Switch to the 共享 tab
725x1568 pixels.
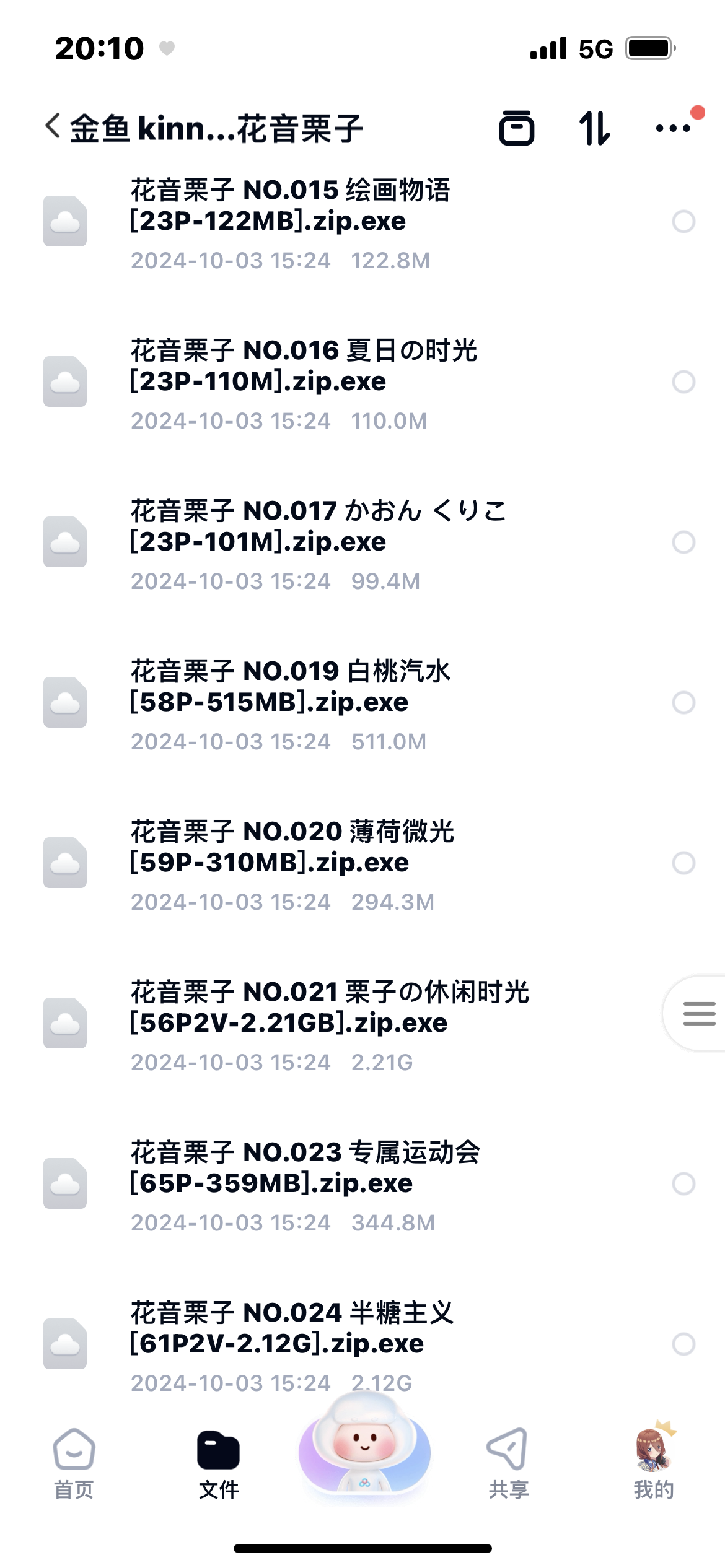coord(508,1463)
